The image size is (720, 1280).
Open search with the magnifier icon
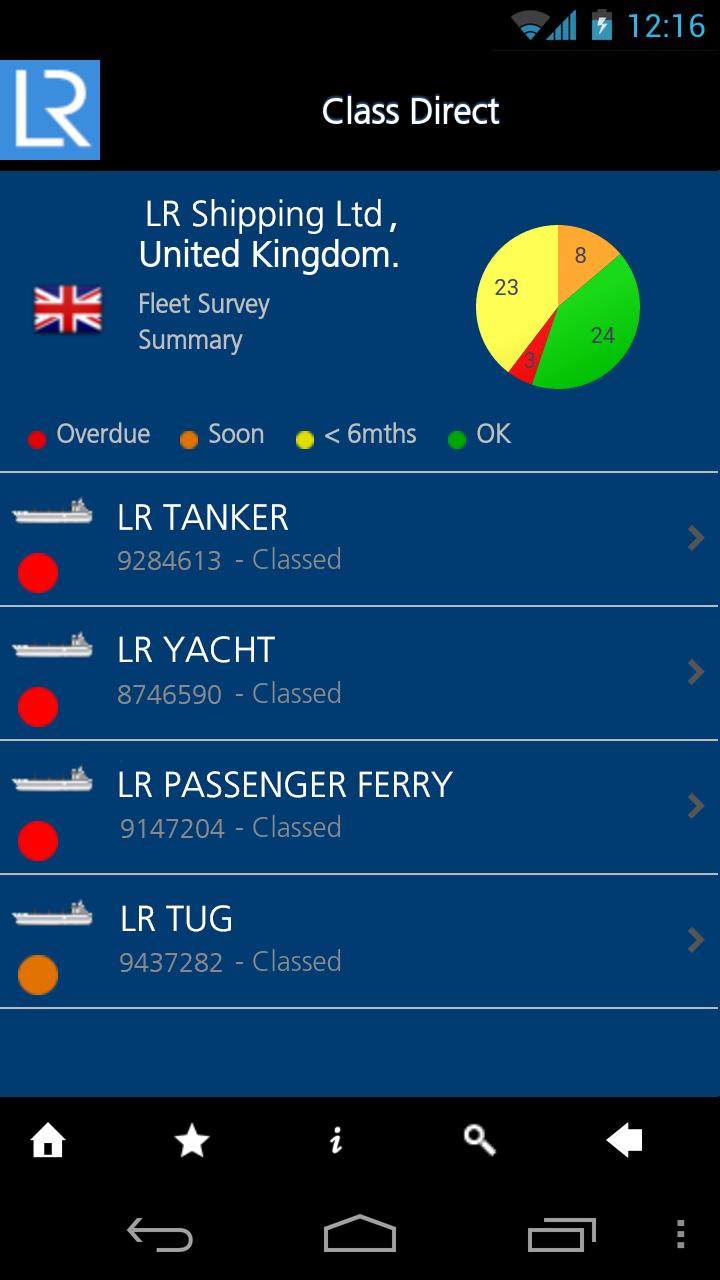point(480,1140)
